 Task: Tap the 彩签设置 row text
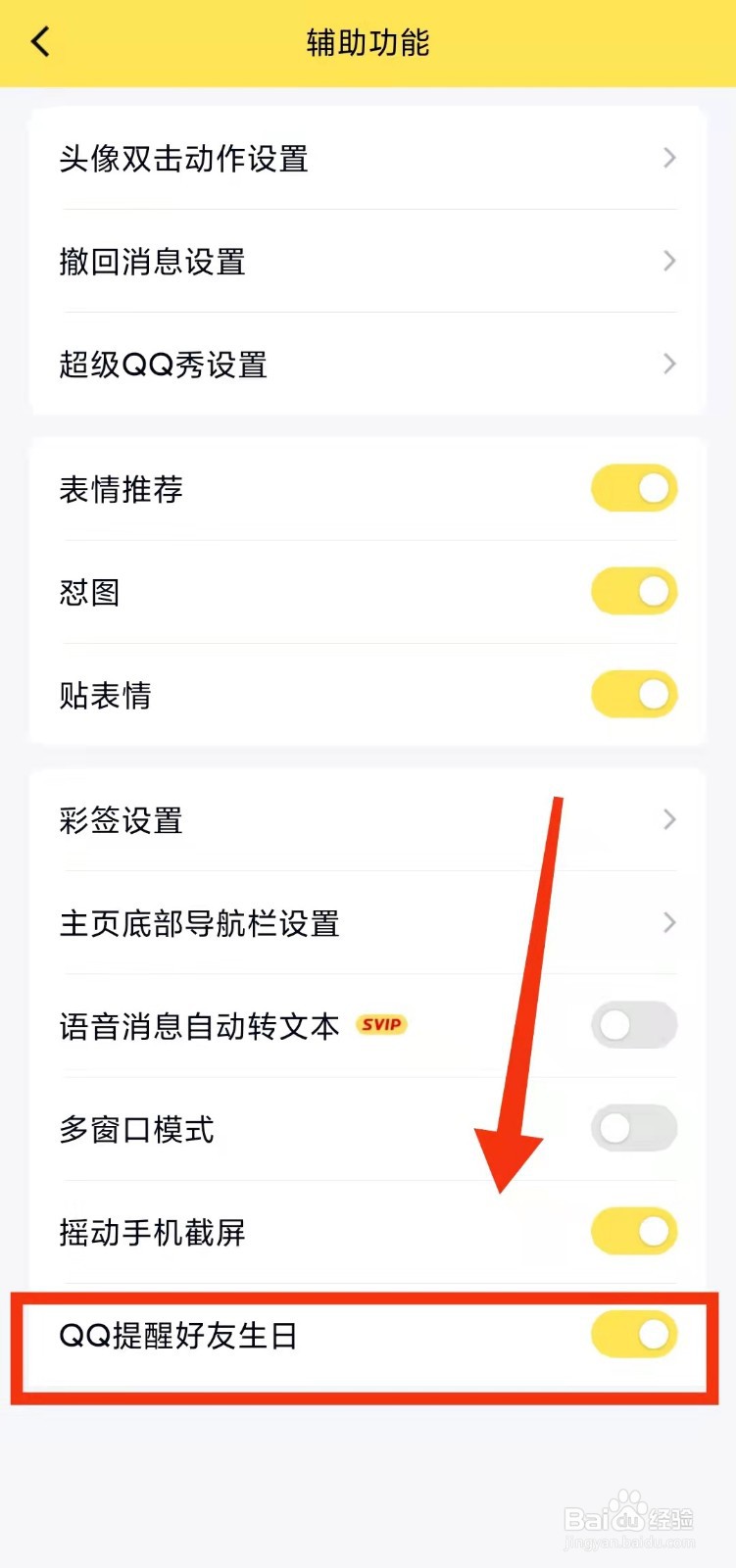click(121, 821)
